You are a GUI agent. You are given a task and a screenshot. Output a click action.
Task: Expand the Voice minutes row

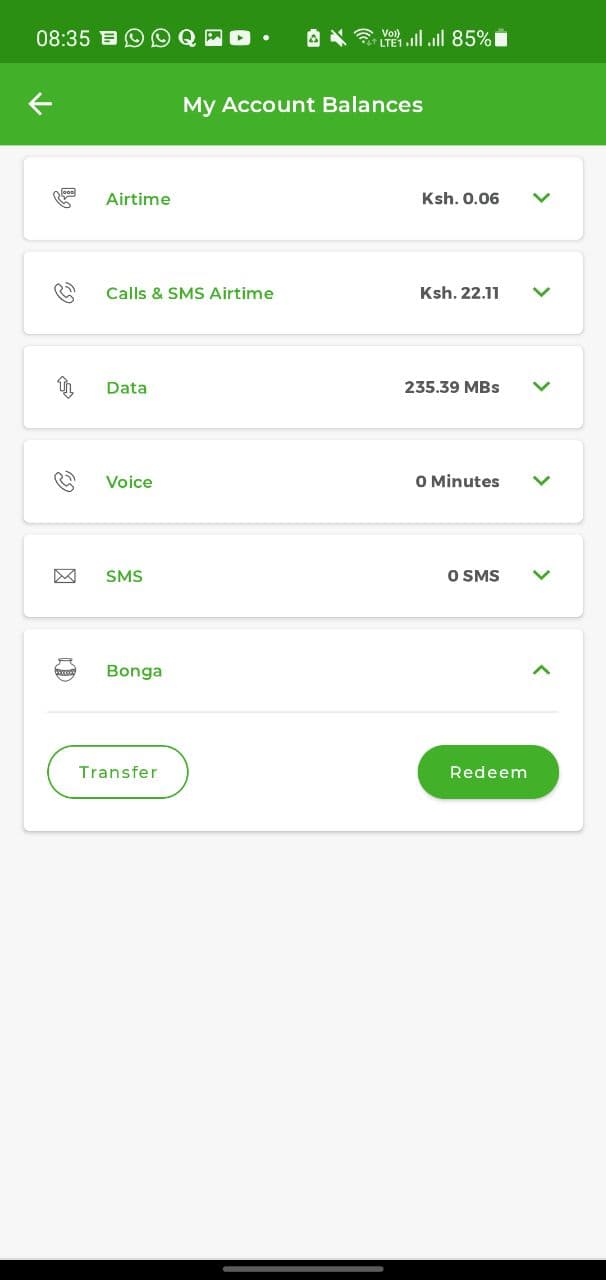(x=541, y=481)
